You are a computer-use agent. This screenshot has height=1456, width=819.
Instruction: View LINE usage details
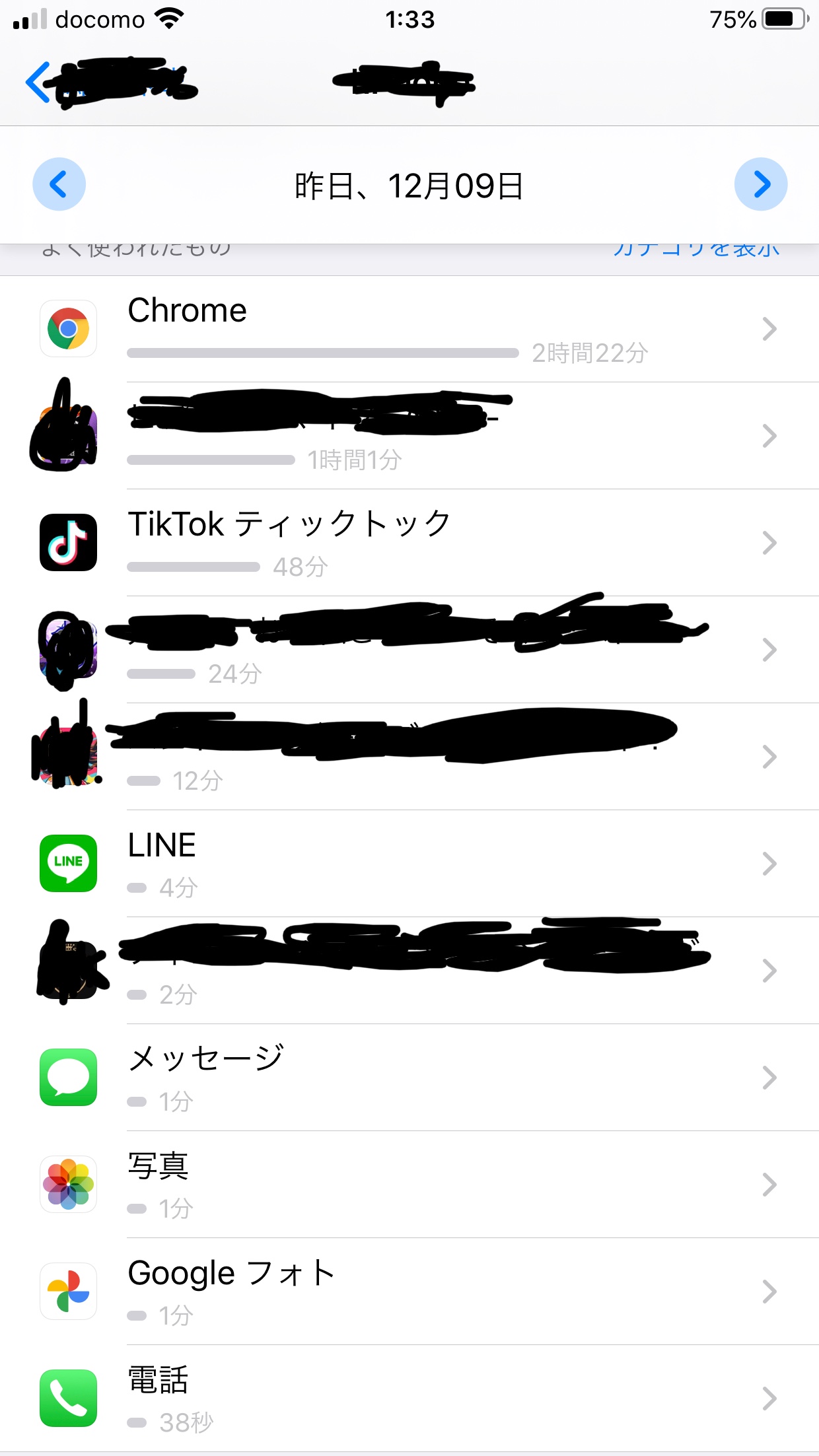coord(409,864)
